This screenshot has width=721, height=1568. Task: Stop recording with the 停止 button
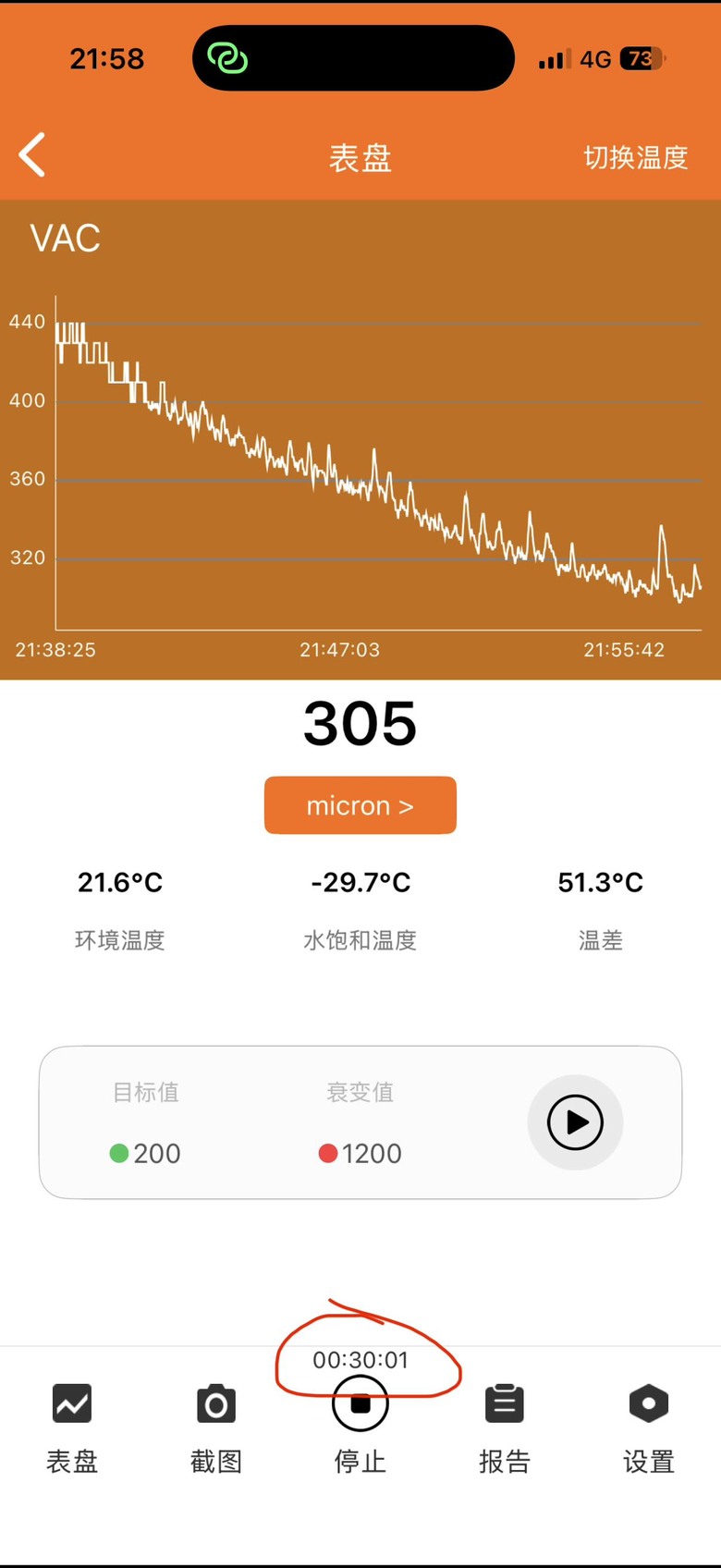[x=360, y=1428]
